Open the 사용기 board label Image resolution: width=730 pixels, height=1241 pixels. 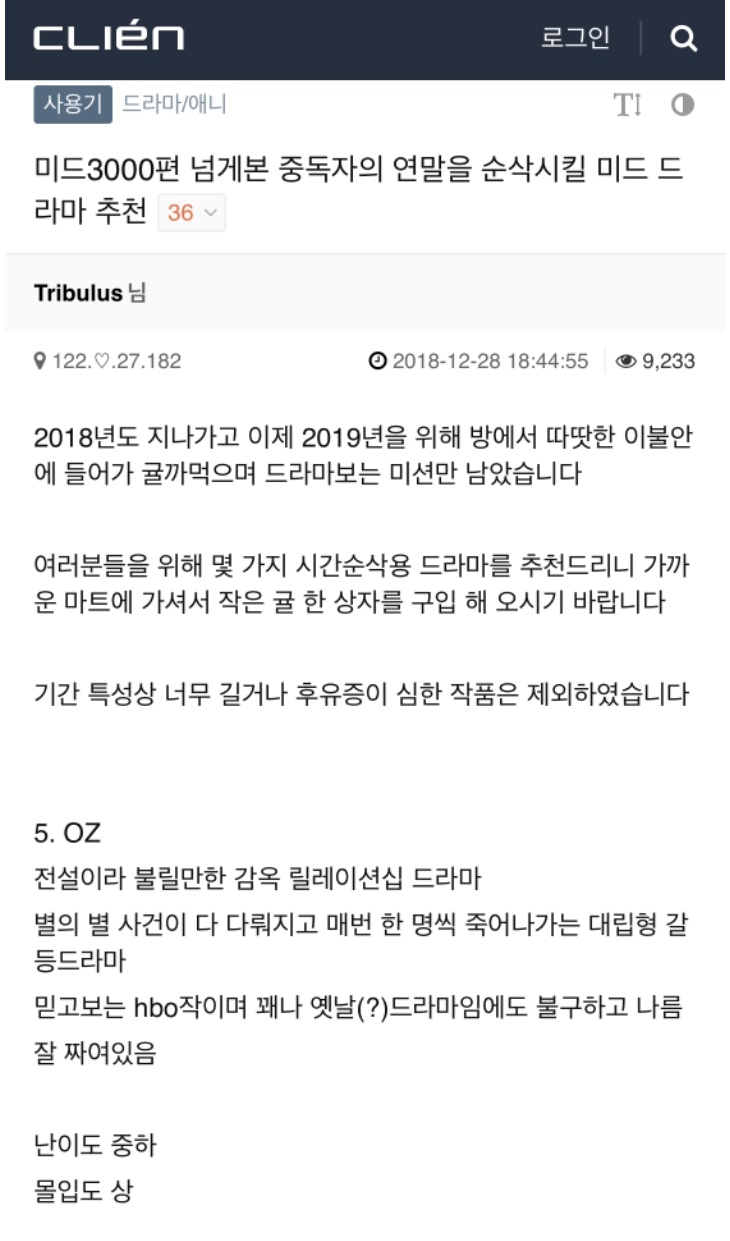[75, 105]
